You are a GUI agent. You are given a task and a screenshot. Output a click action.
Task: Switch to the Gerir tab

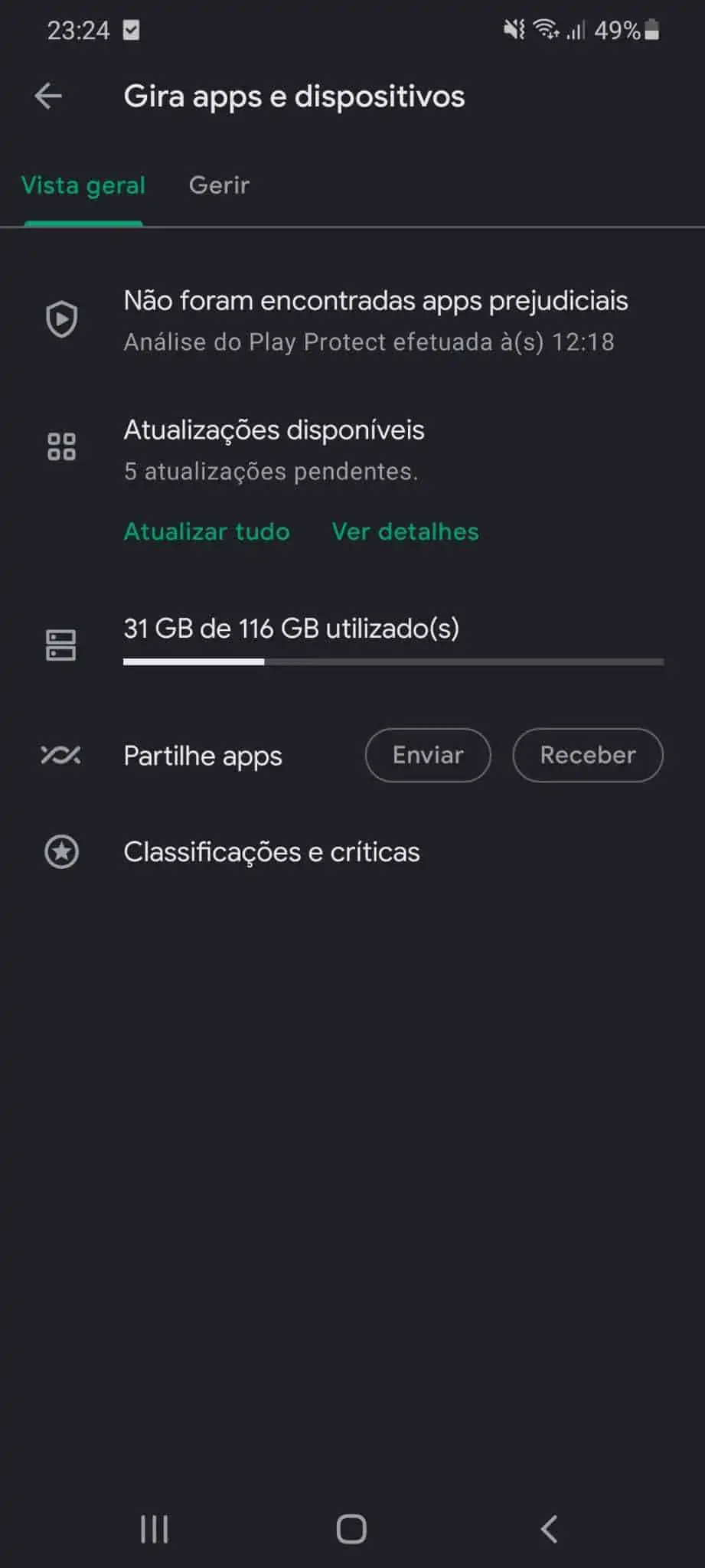[219, 185]
